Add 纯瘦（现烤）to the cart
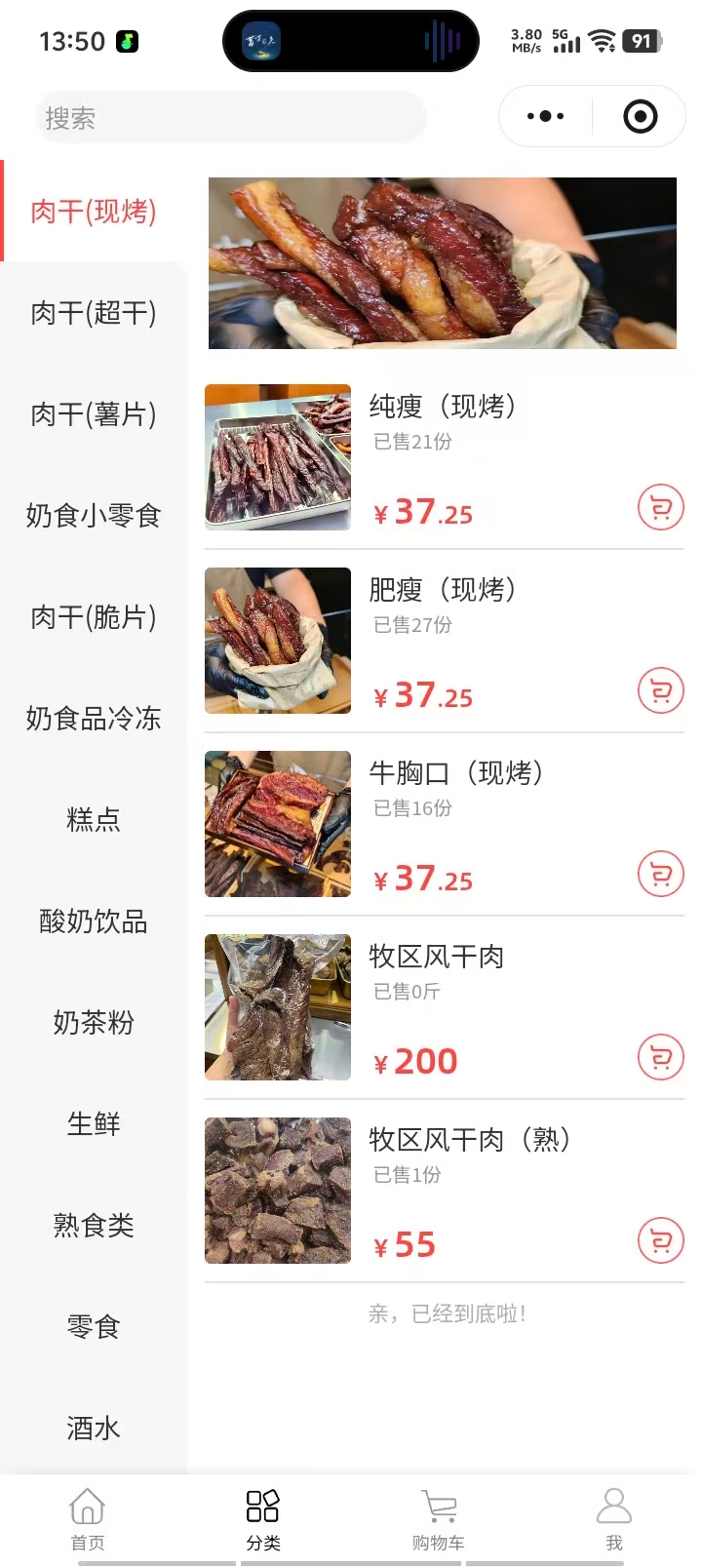 (x=660, y=507)
